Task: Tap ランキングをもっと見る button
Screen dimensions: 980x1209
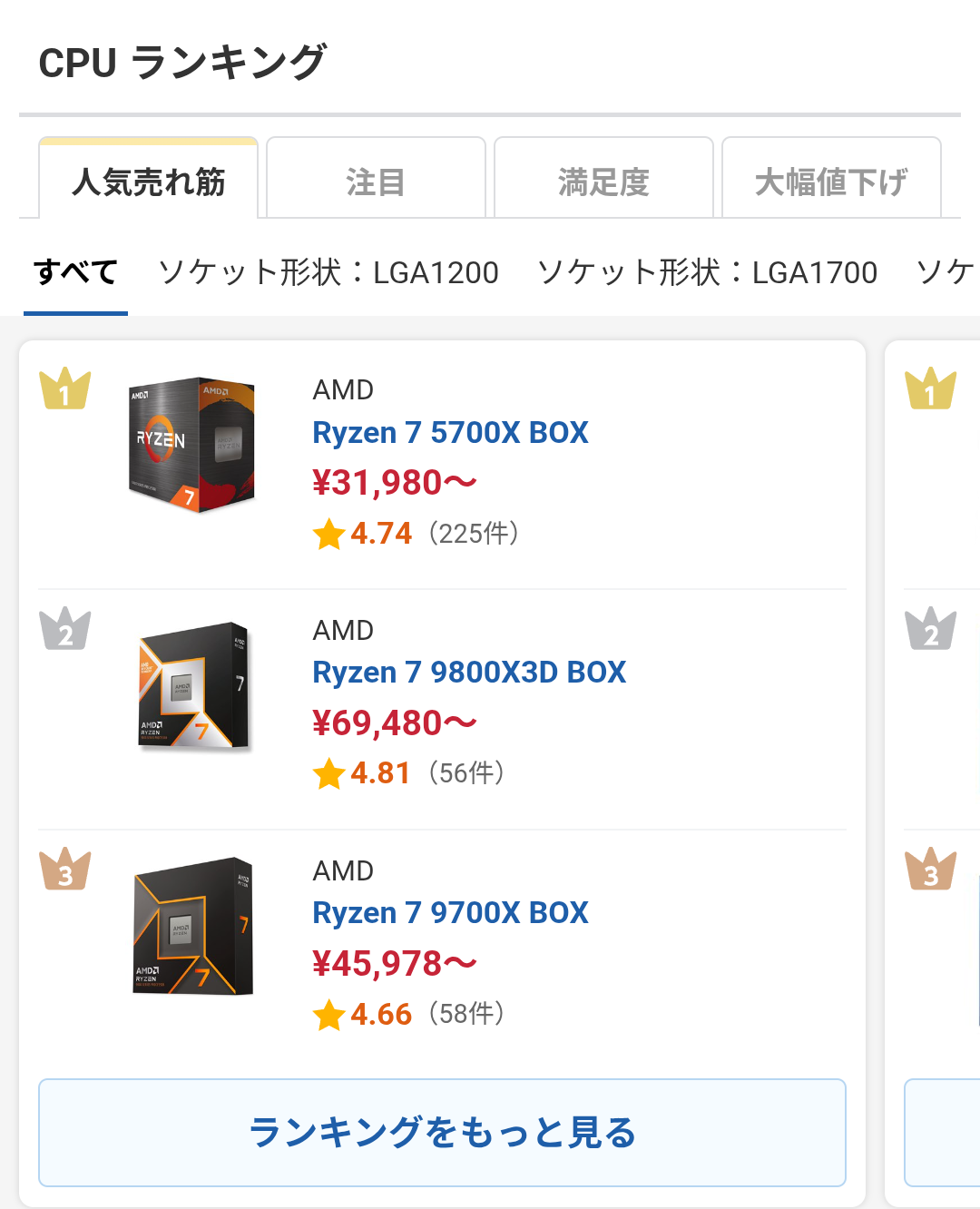Action: point(442,1132)
